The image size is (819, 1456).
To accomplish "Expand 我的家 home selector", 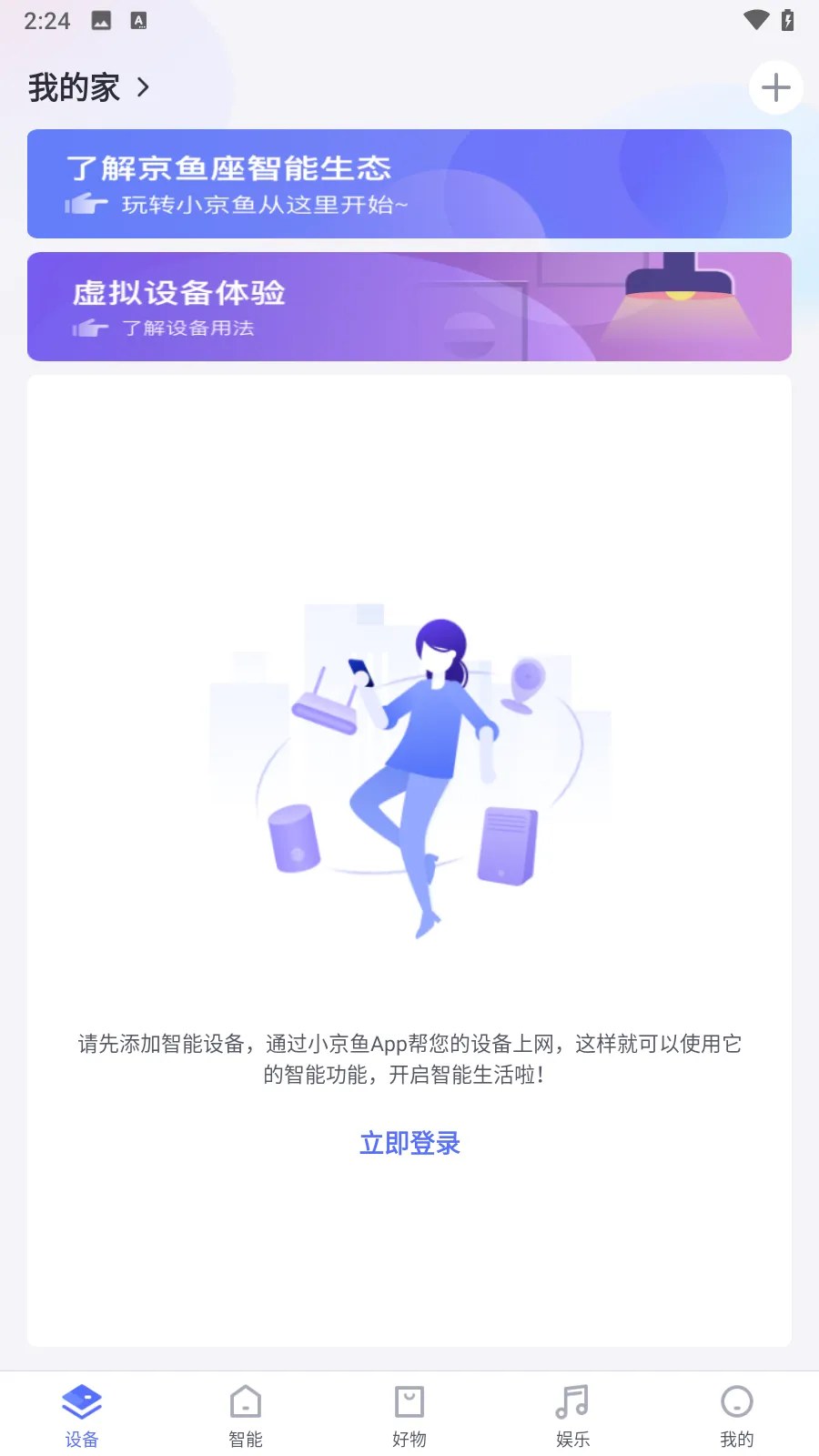I will [x=75, y=86].
